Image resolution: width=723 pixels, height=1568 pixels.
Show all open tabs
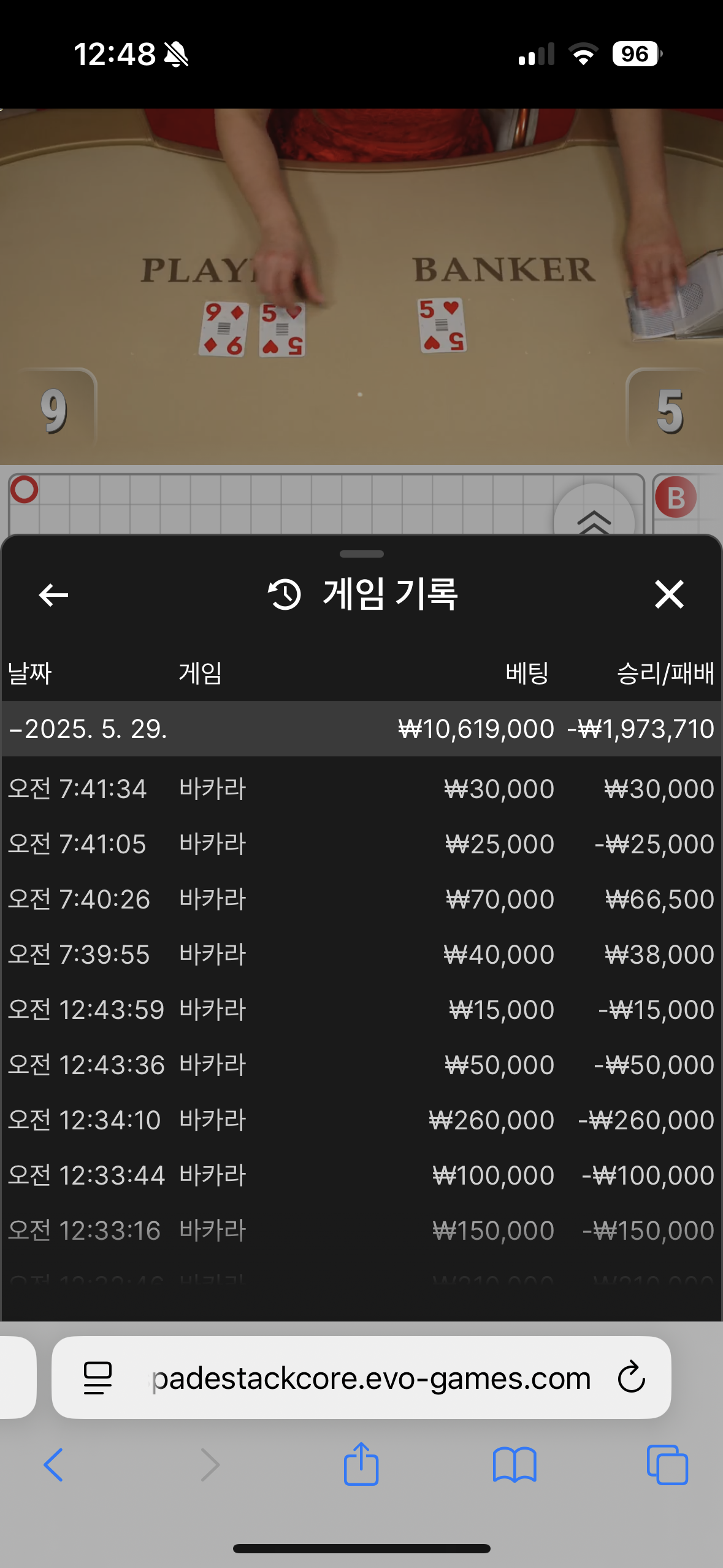pos(667,1465)
